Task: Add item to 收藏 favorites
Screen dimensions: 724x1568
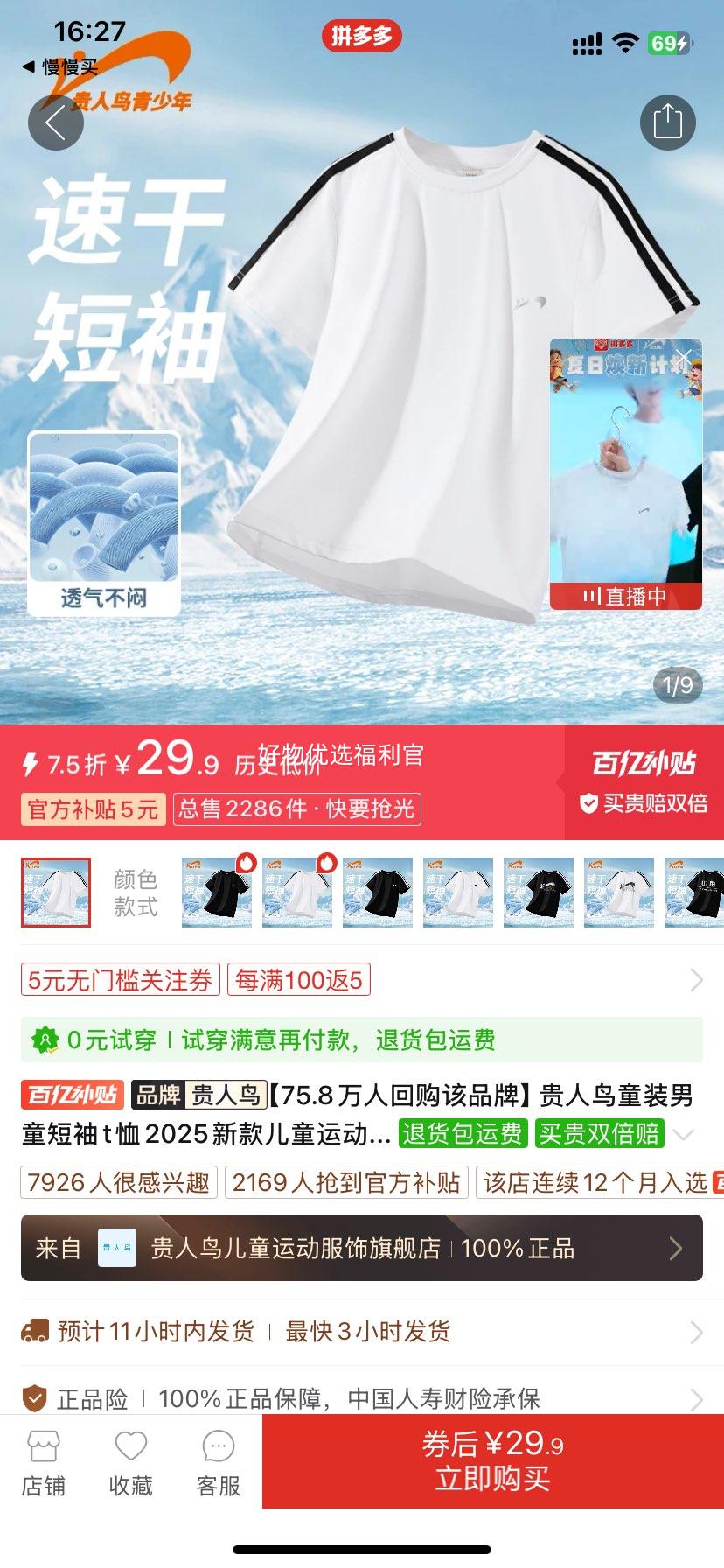Action: [x=131, y=1465]
